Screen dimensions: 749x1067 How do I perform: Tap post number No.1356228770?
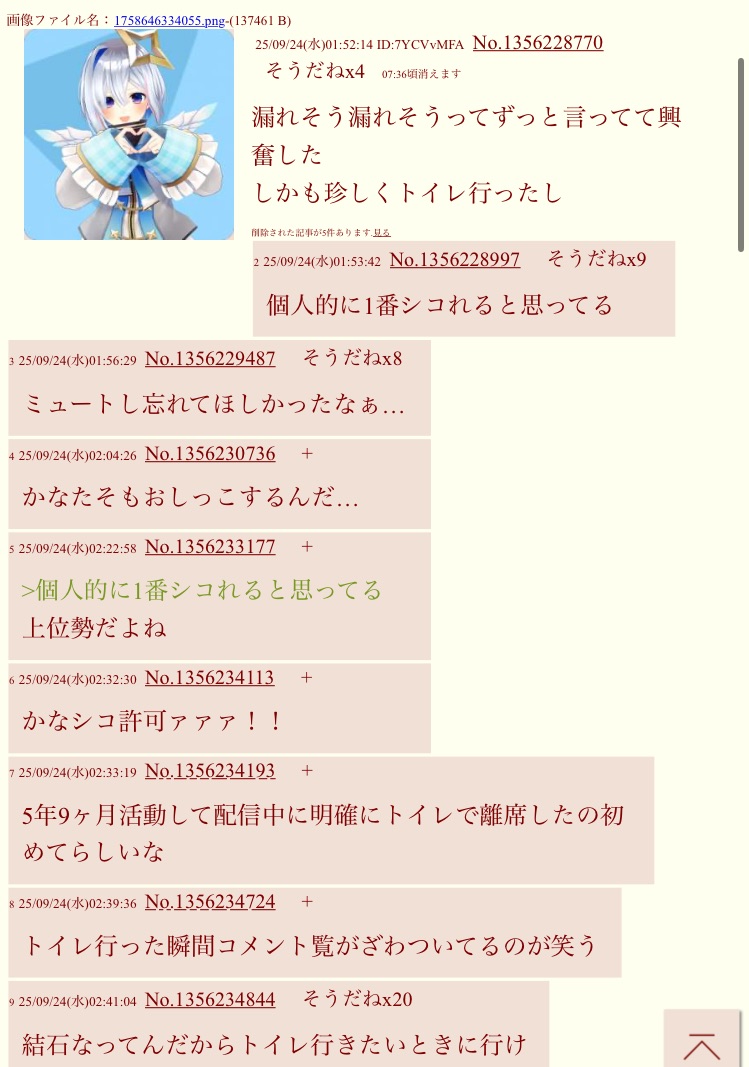tap(537, 43)
